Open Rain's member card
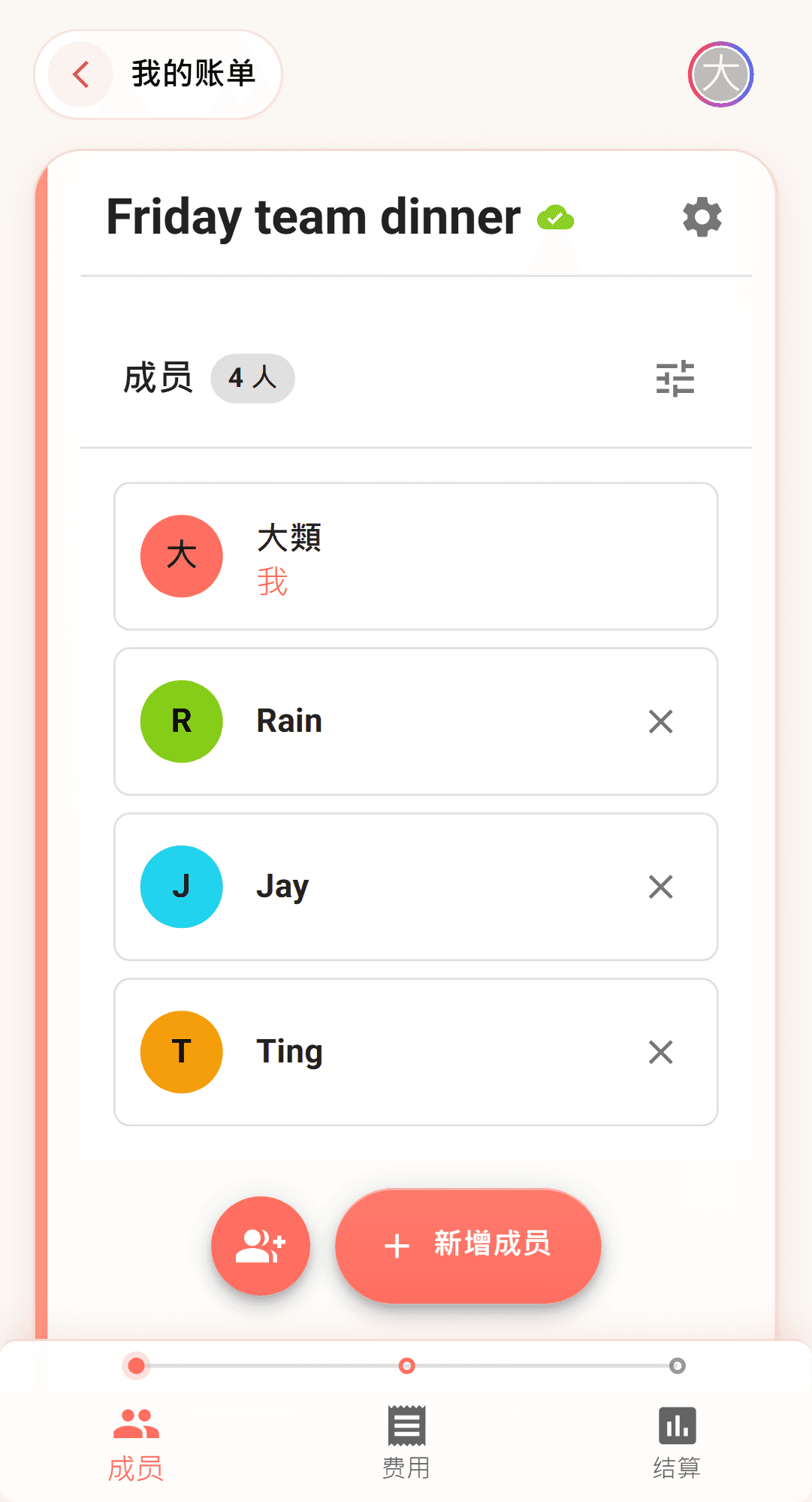812x1502 pixels. pyautogui.click(x=415, y=721)
